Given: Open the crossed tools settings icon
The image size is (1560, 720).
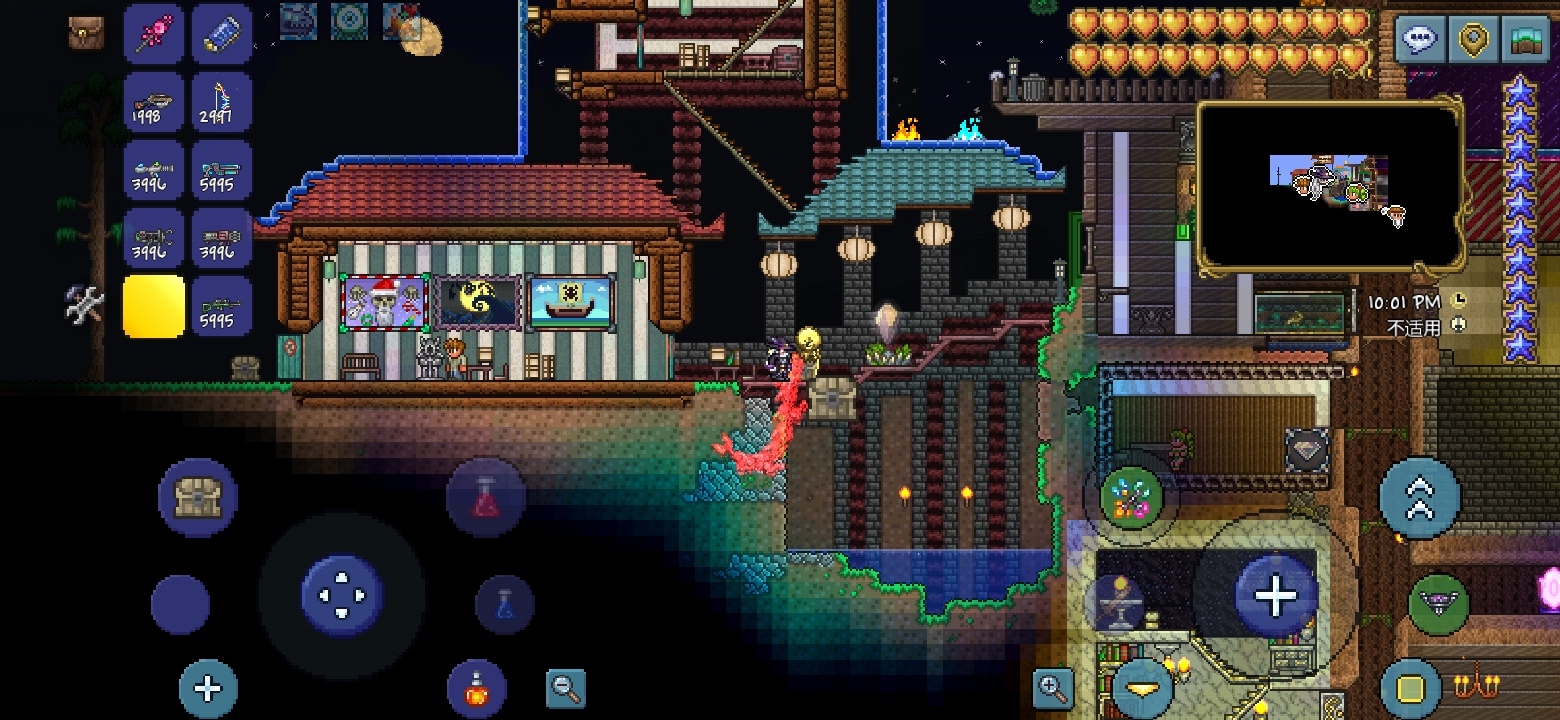Looking at the screenshot, I should pos(85,304).
